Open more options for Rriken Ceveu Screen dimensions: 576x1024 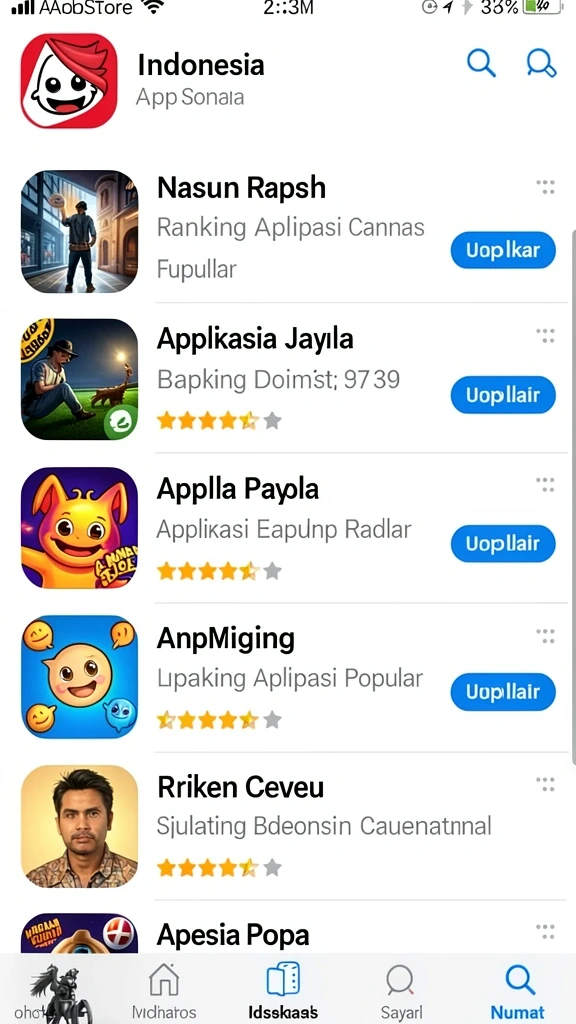[545, 782]
